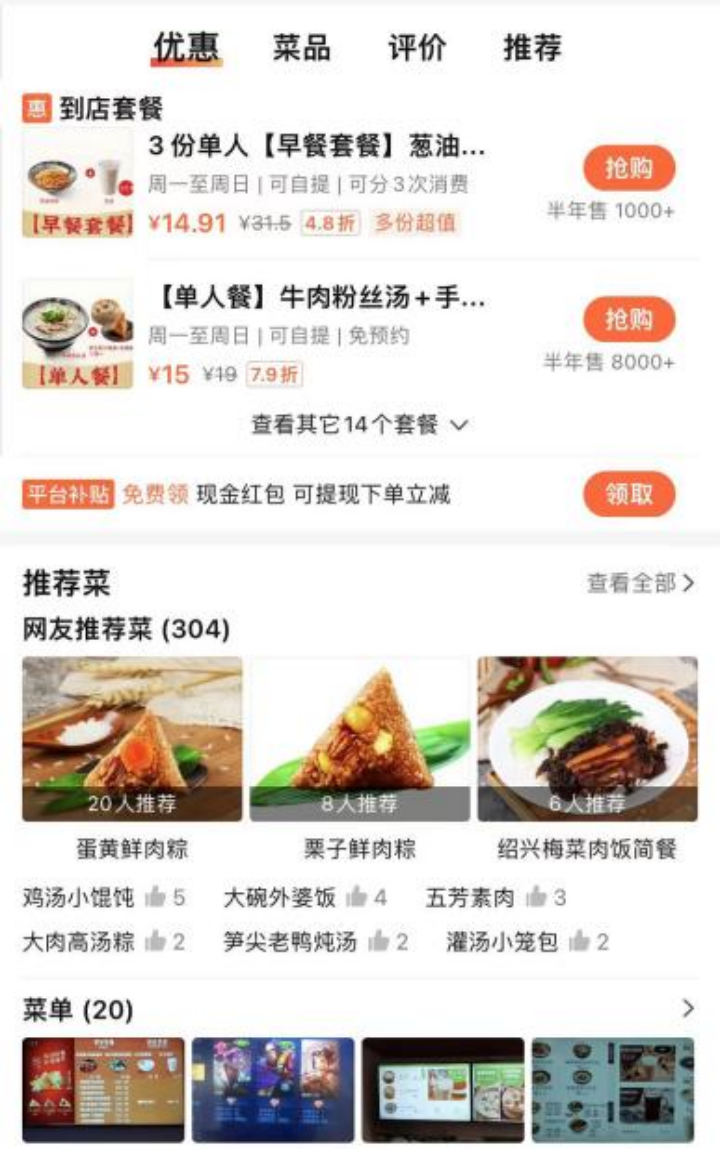Open the full 菜单 photo list arrow
This screenshot has width=720, height=1149.
click(x=687, y=1009)
